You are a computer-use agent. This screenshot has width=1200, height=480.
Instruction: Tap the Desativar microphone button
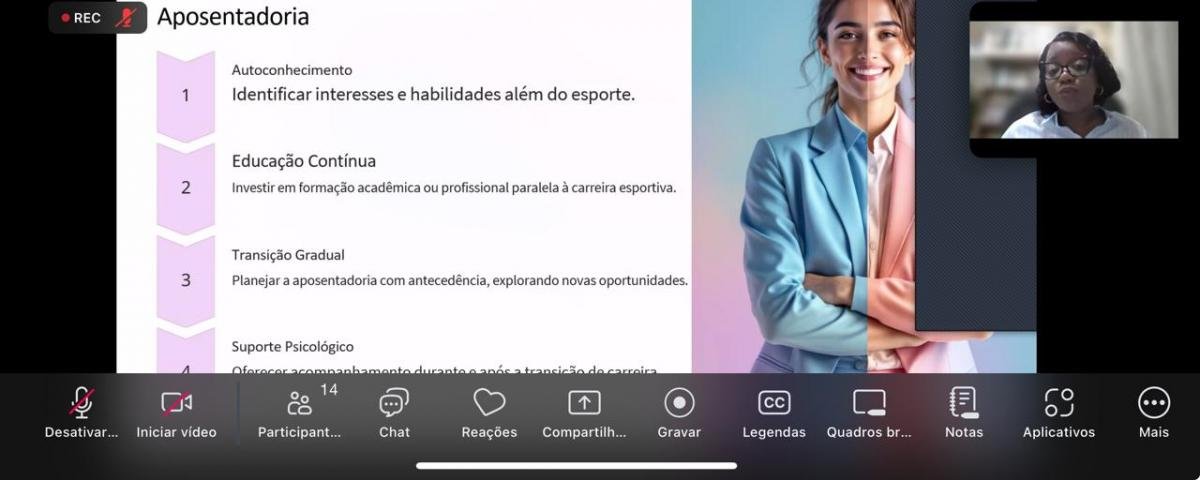click(81, 411)
